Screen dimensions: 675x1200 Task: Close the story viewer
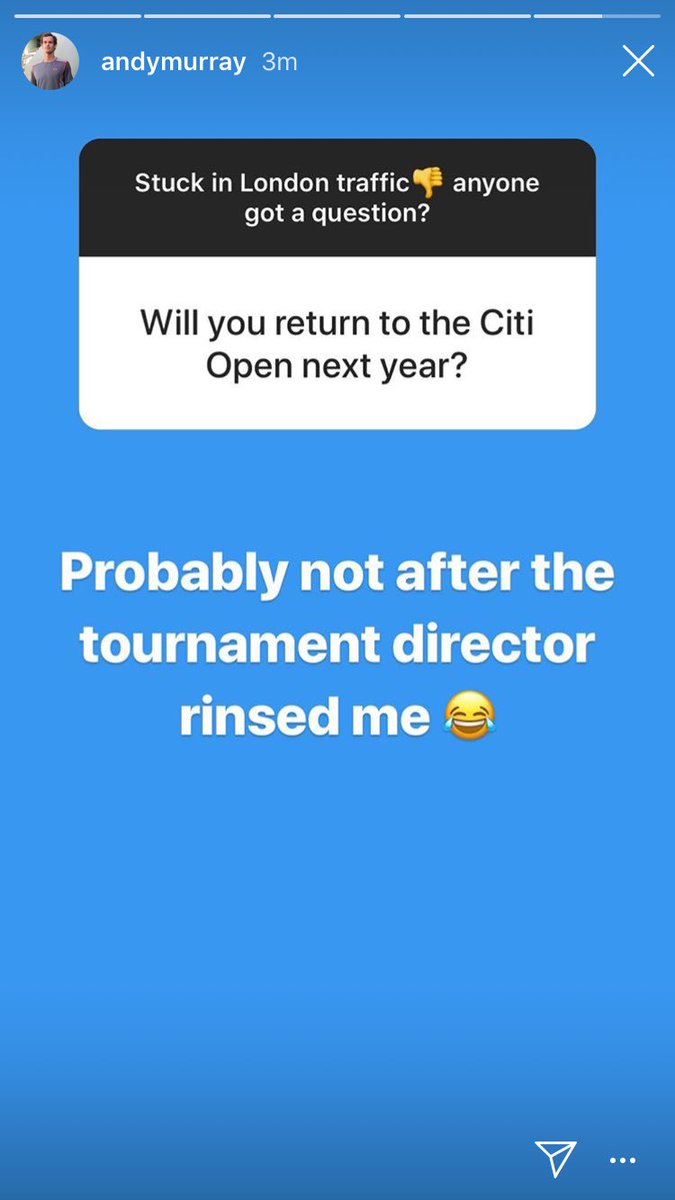638,62
